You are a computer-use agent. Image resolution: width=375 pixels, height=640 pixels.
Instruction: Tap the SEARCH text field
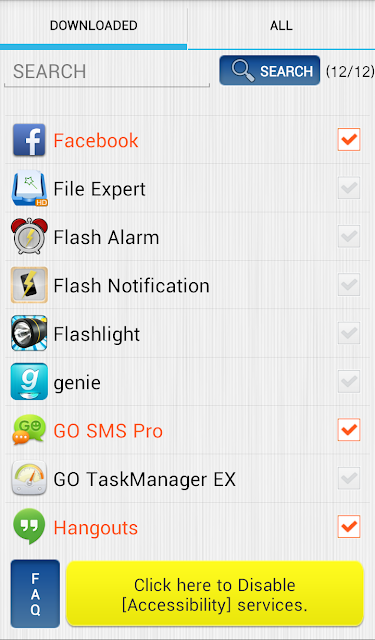coord(107,72)
